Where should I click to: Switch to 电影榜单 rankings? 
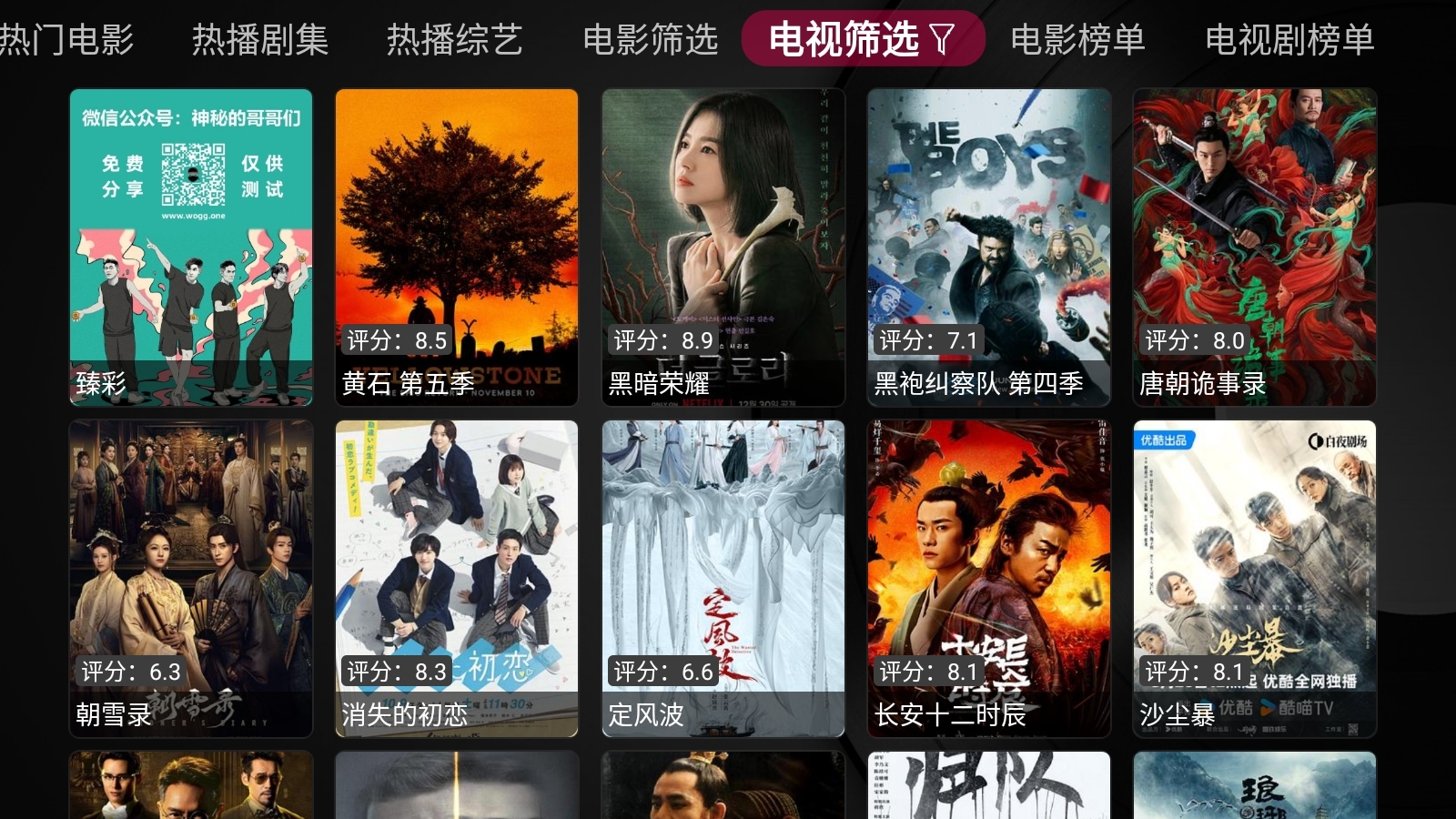point(1077,39)
